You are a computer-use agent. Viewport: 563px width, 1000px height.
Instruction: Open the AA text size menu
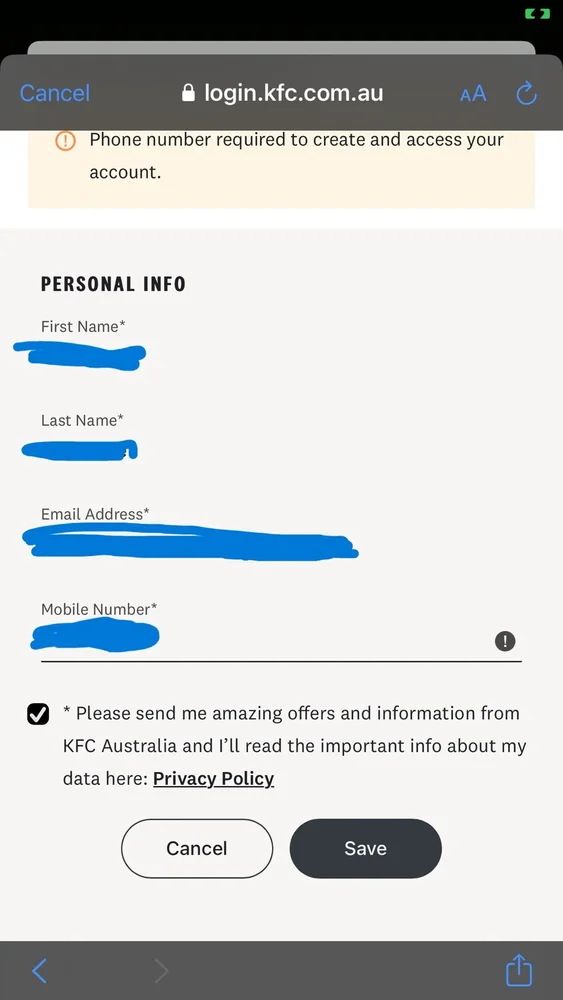(473, 94)
